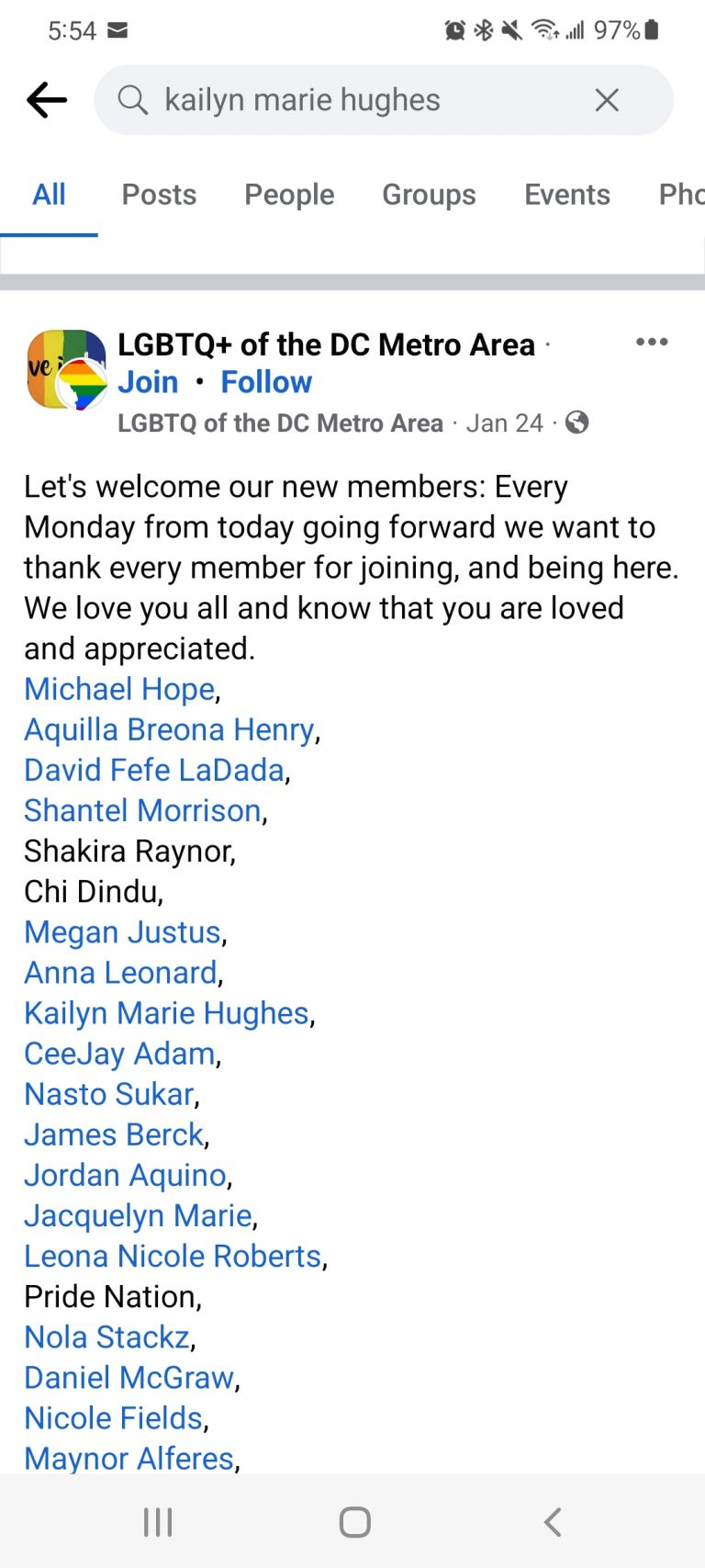Screen dimensions: 705x1568
Task: Switch to the Groups tab
Action: [x=429, y=195]
